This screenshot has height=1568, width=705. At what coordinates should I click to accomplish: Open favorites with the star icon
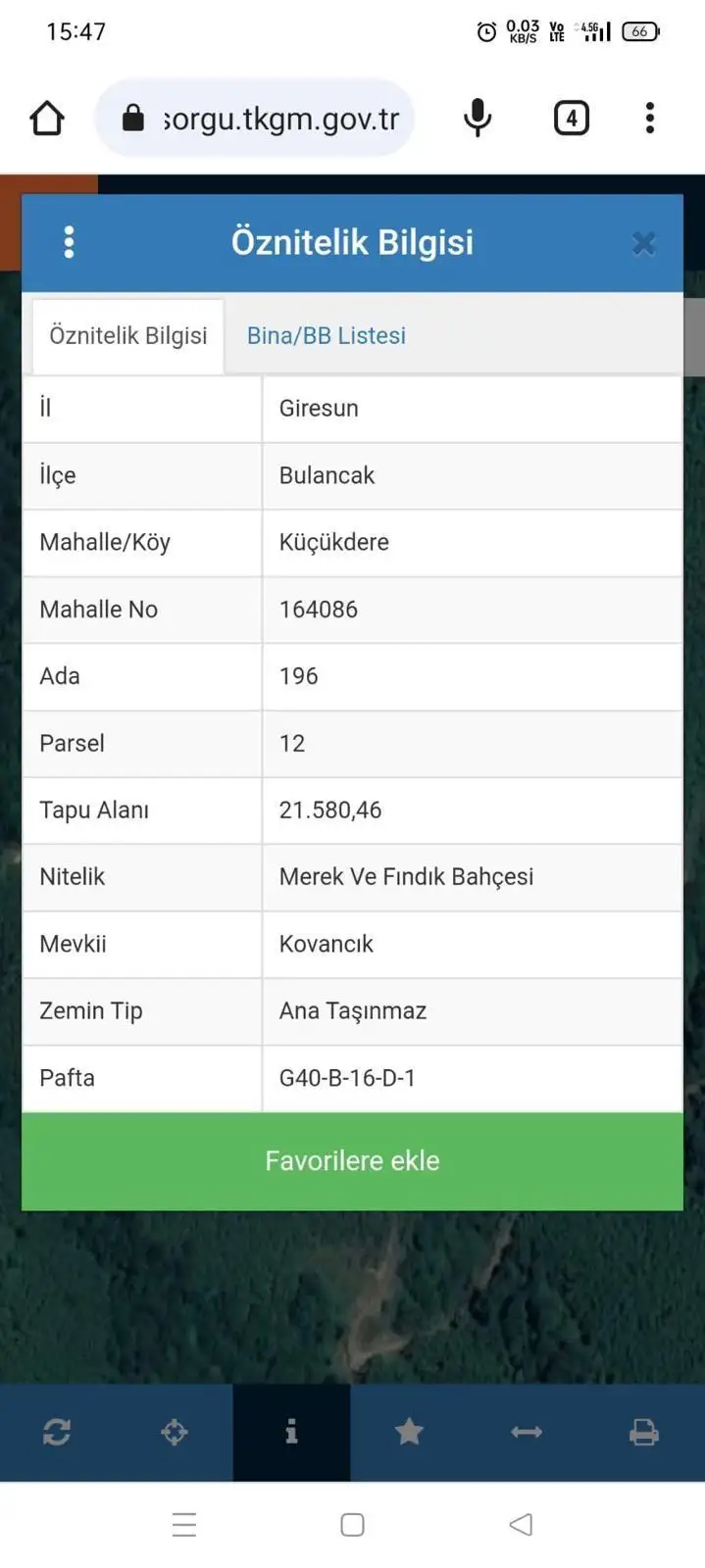tap(409, 1433)
